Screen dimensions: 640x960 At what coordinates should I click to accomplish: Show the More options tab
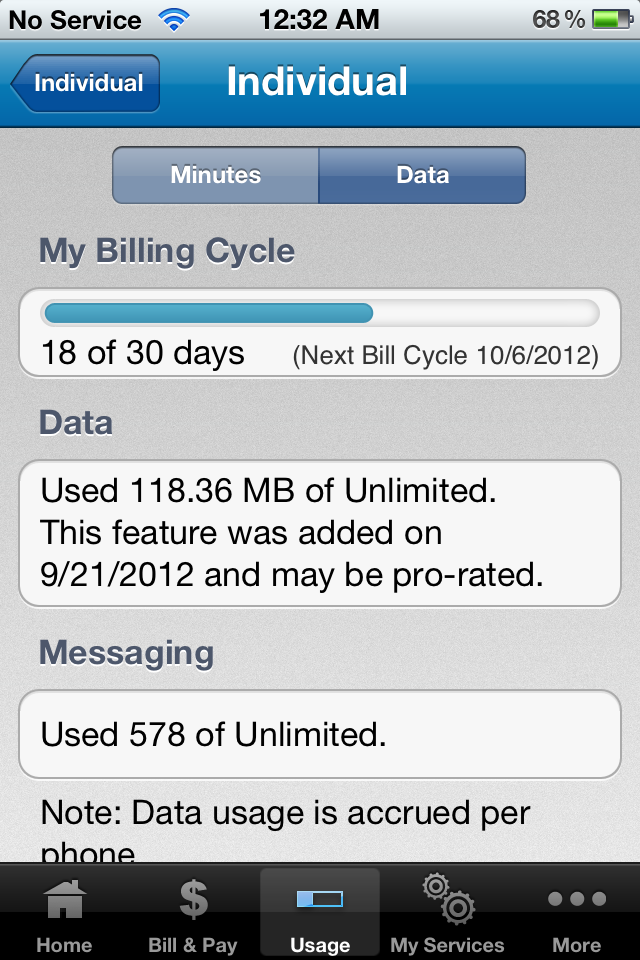point(576,913)
